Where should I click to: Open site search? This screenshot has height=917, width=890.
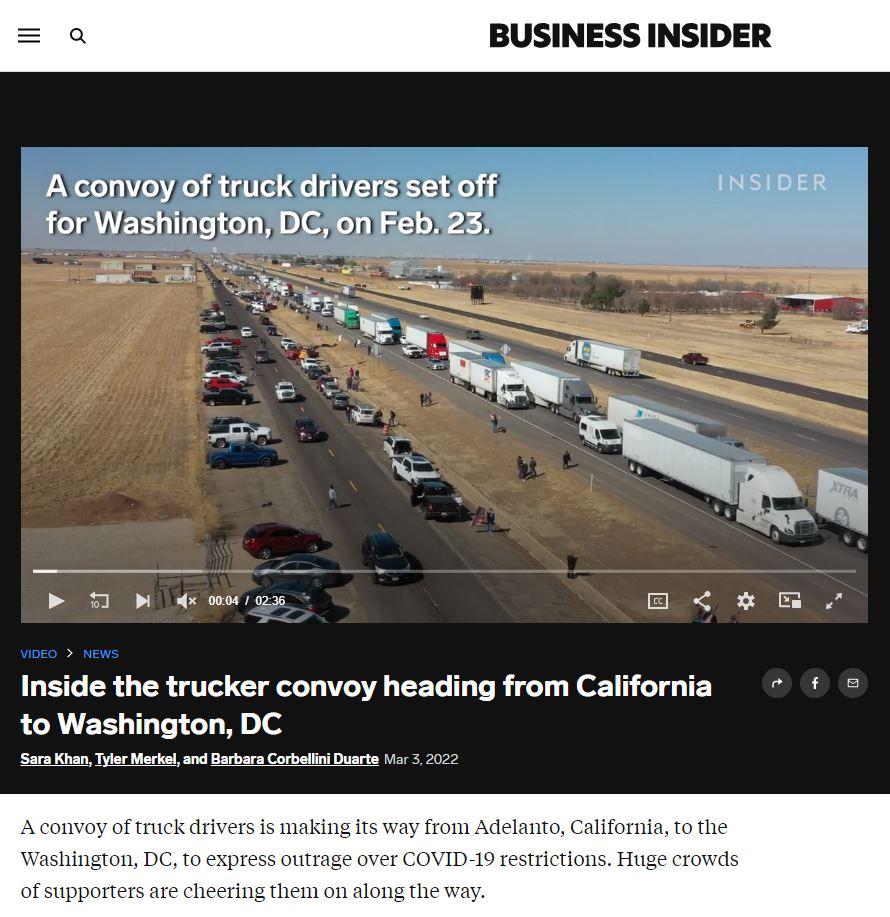[78, 36]
